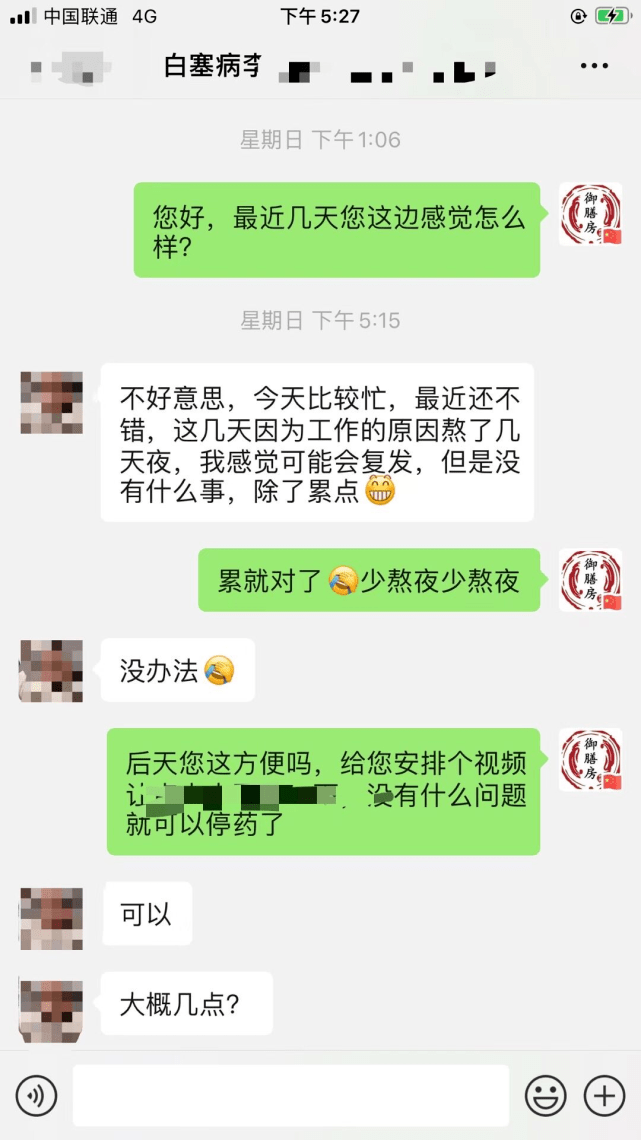Switch to voice message input
The image size is (641, 1140).
click(x=36, y=1095)
